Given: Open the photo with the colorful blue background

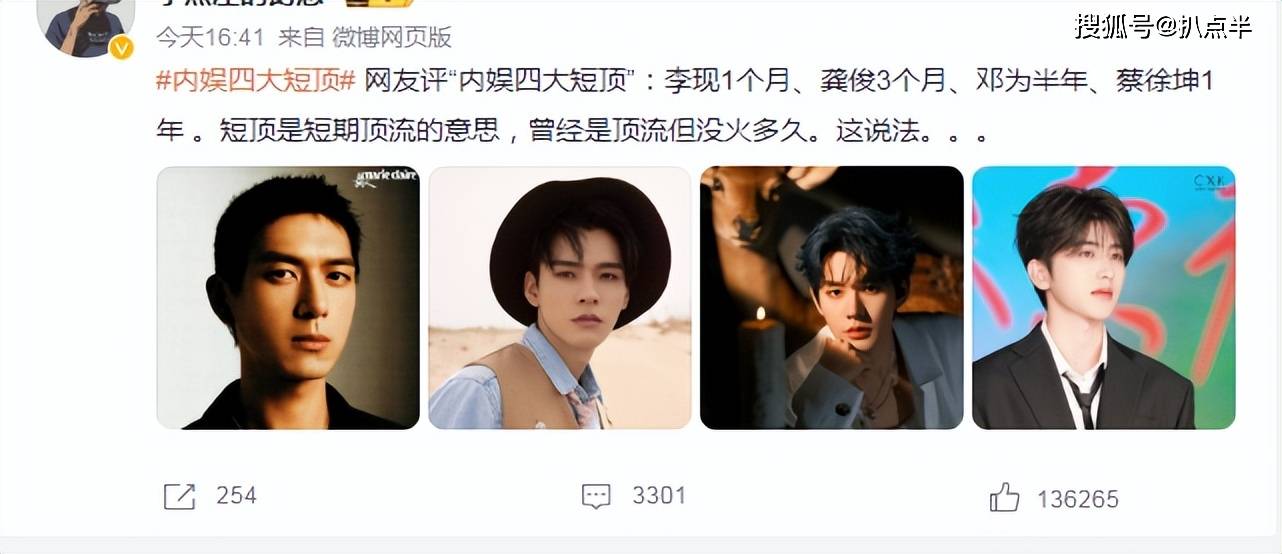Looking at the screenshot, I should point(1103,298).
